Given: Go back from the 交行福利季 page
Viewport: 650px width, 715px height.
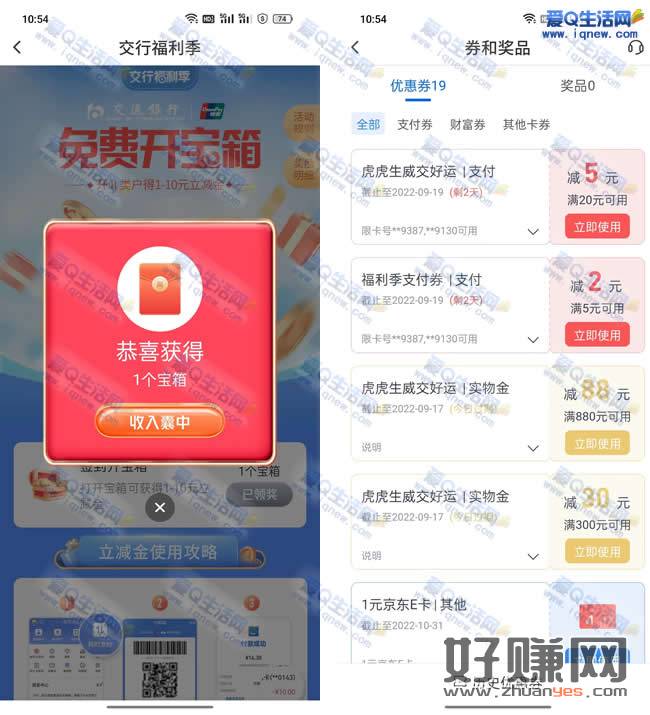Looking at the screenshot, I should pyautogui.click(x=17, y=47).
